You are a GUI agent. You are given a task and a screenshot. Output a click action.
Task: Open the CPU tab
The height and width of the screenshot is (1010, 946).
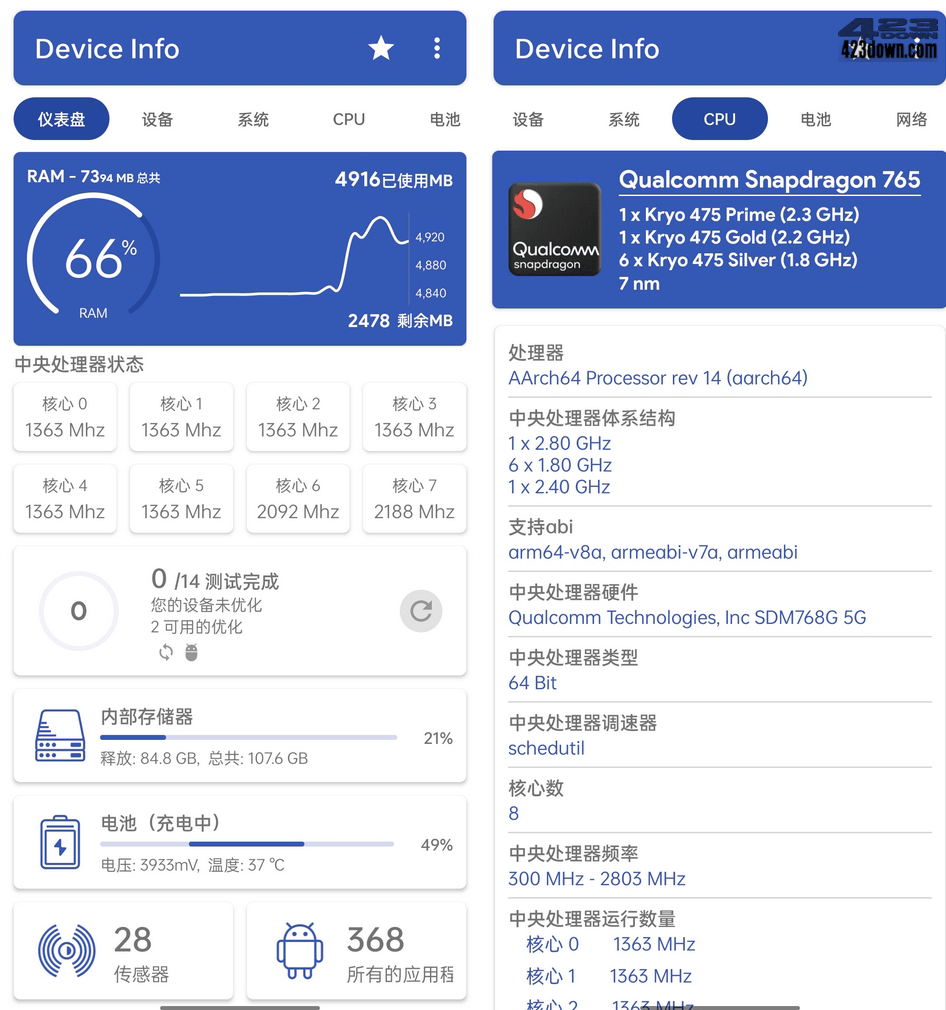719,119
